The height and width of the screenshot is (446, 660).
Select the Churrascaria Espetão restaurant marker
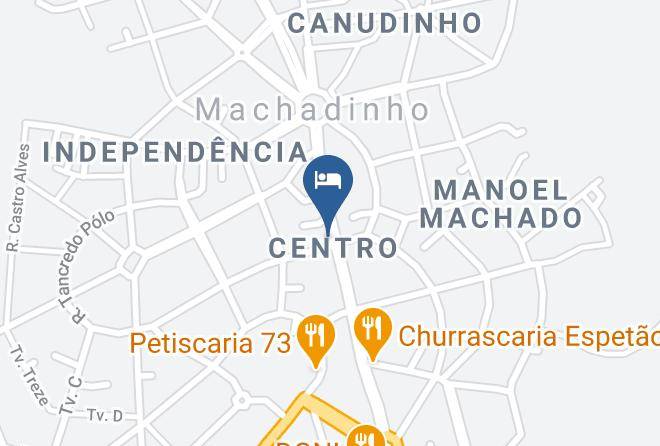[x=372, y=328]
